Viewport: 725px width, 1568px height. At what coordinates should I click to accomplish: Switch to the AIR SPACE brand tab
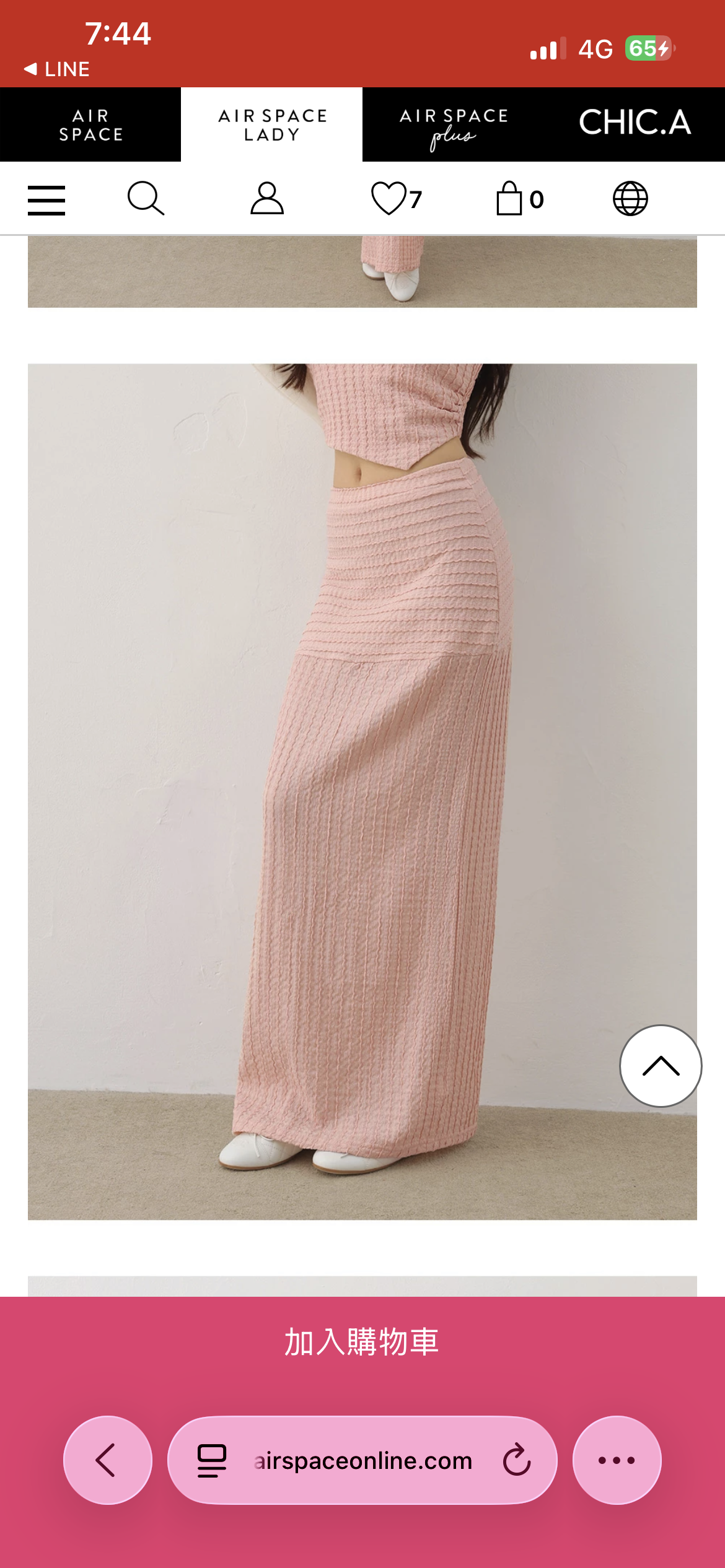tap(90, 125)
